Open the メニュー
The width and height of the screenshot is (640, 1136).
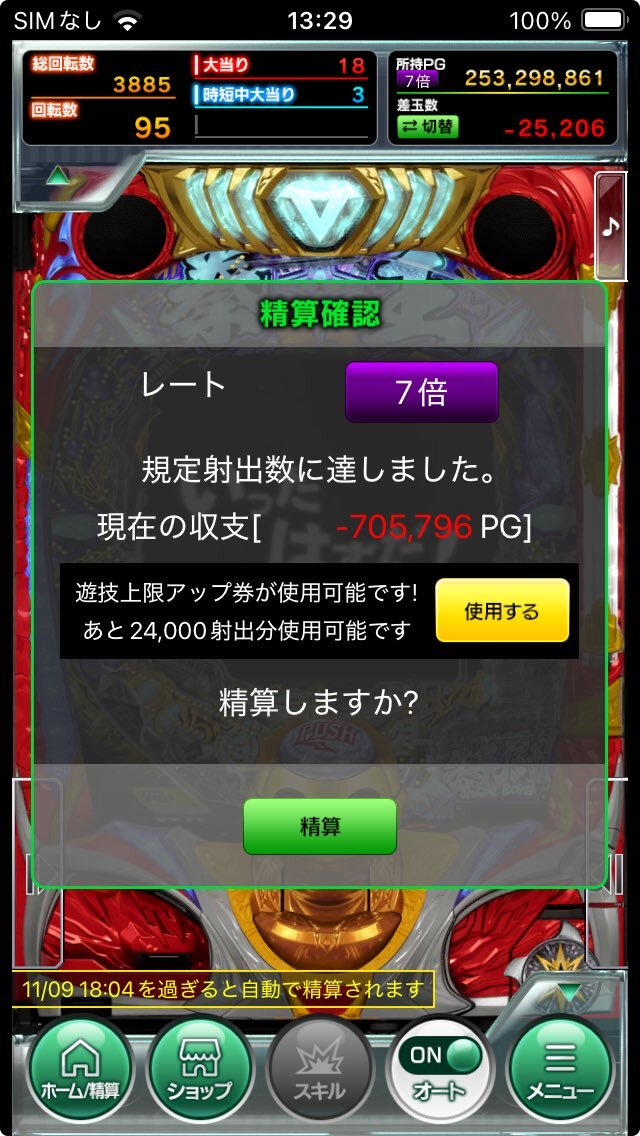point(559,1070)
